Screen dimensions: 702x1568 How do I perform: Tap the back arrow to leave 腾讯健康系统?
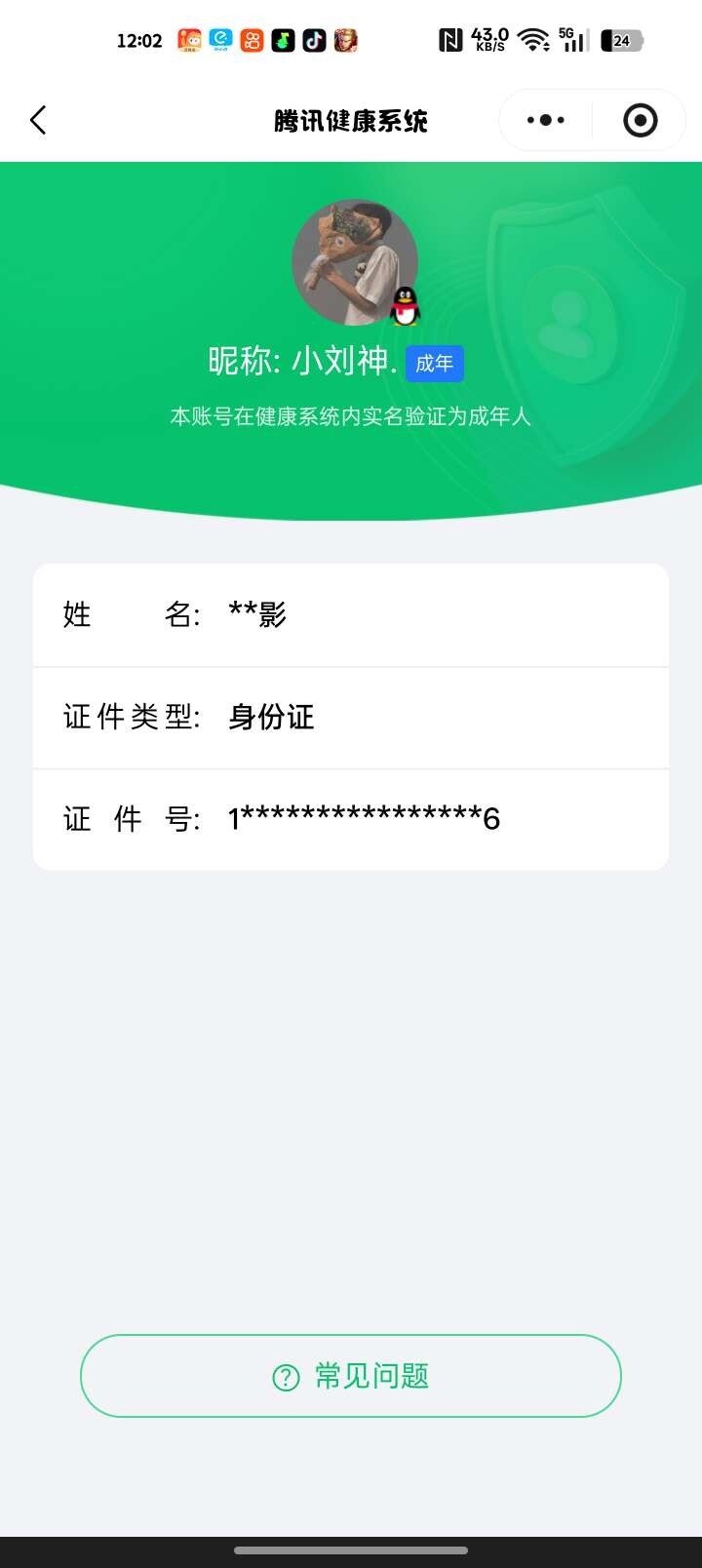pos(37,120)
